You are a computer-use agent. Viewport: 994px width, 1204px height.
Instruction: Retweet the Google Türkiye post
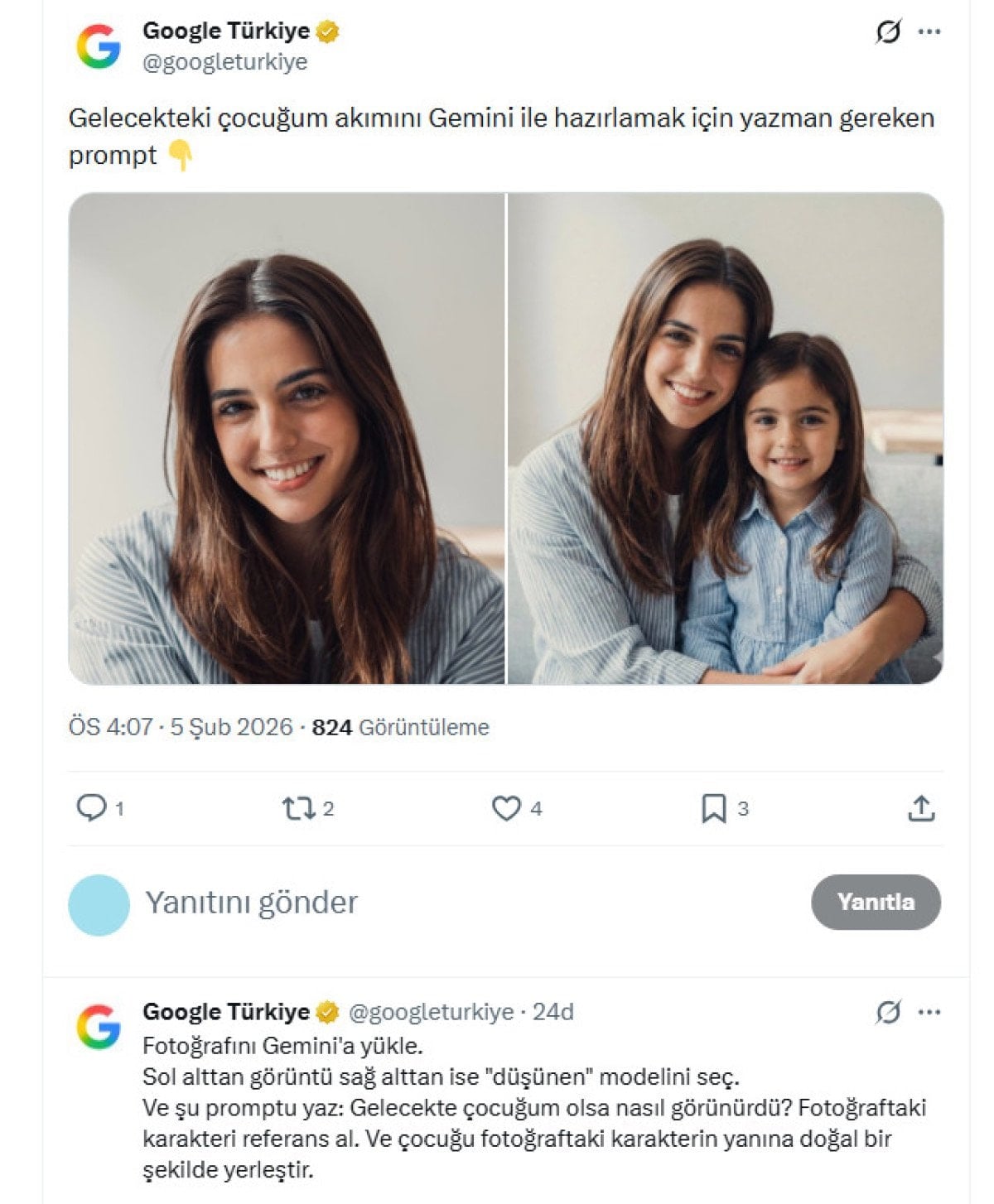pyautogui.click(x=297, y=808)
